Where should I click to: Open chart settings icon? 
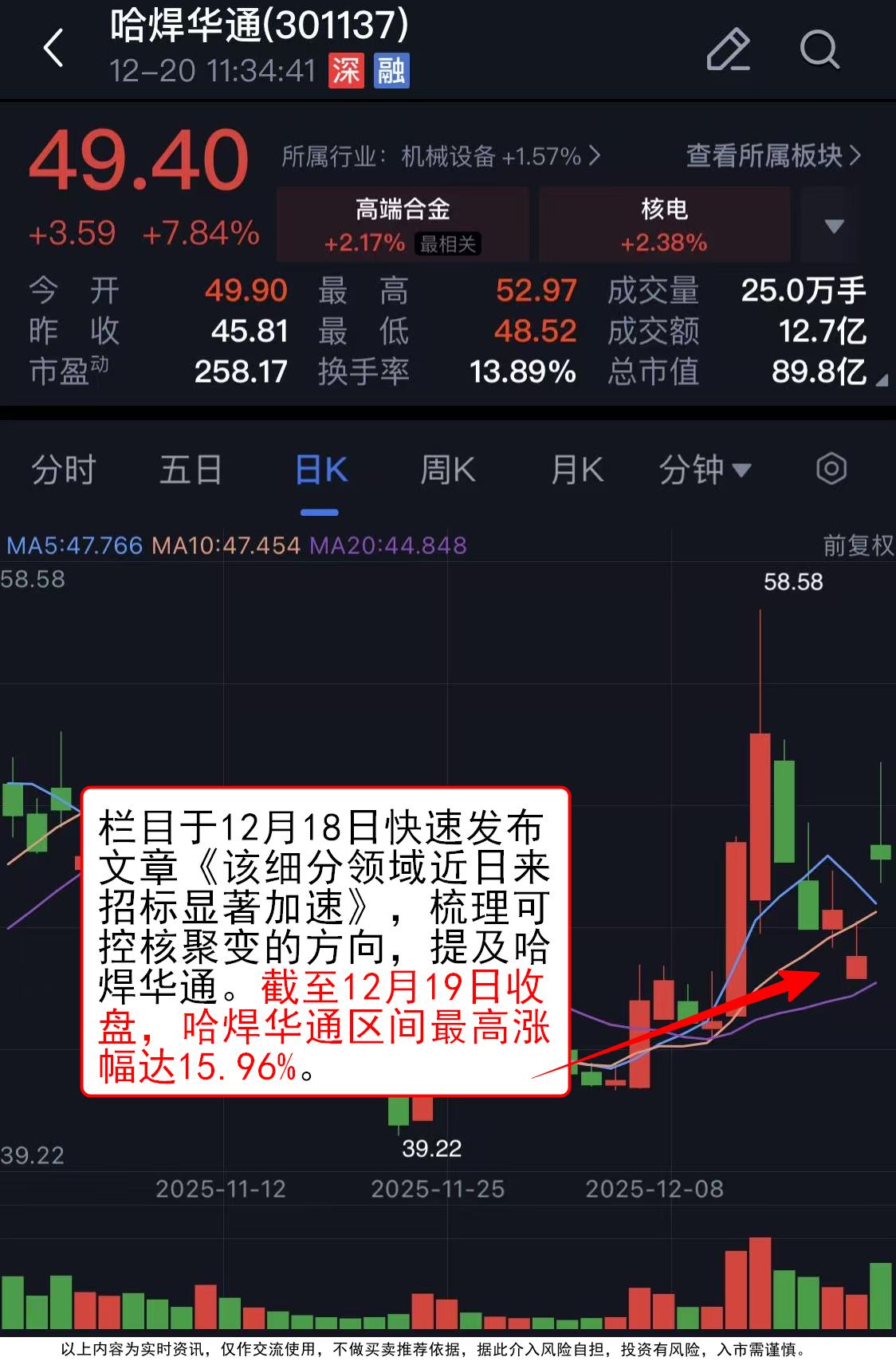(x=831, y=469)
